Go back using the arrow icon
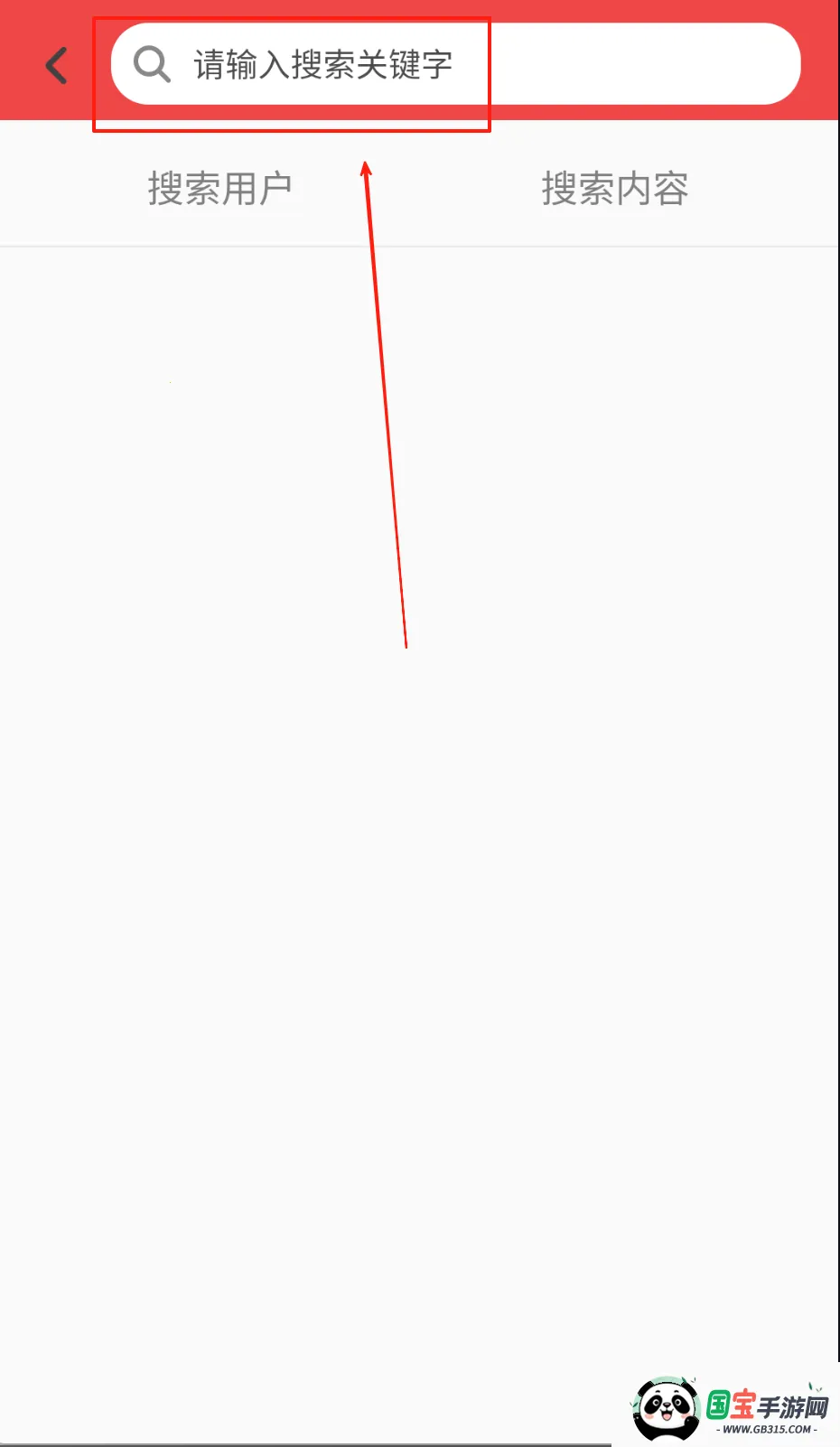Image resolution: width=840 pixels, height=1447 pixels. (57, 65)
